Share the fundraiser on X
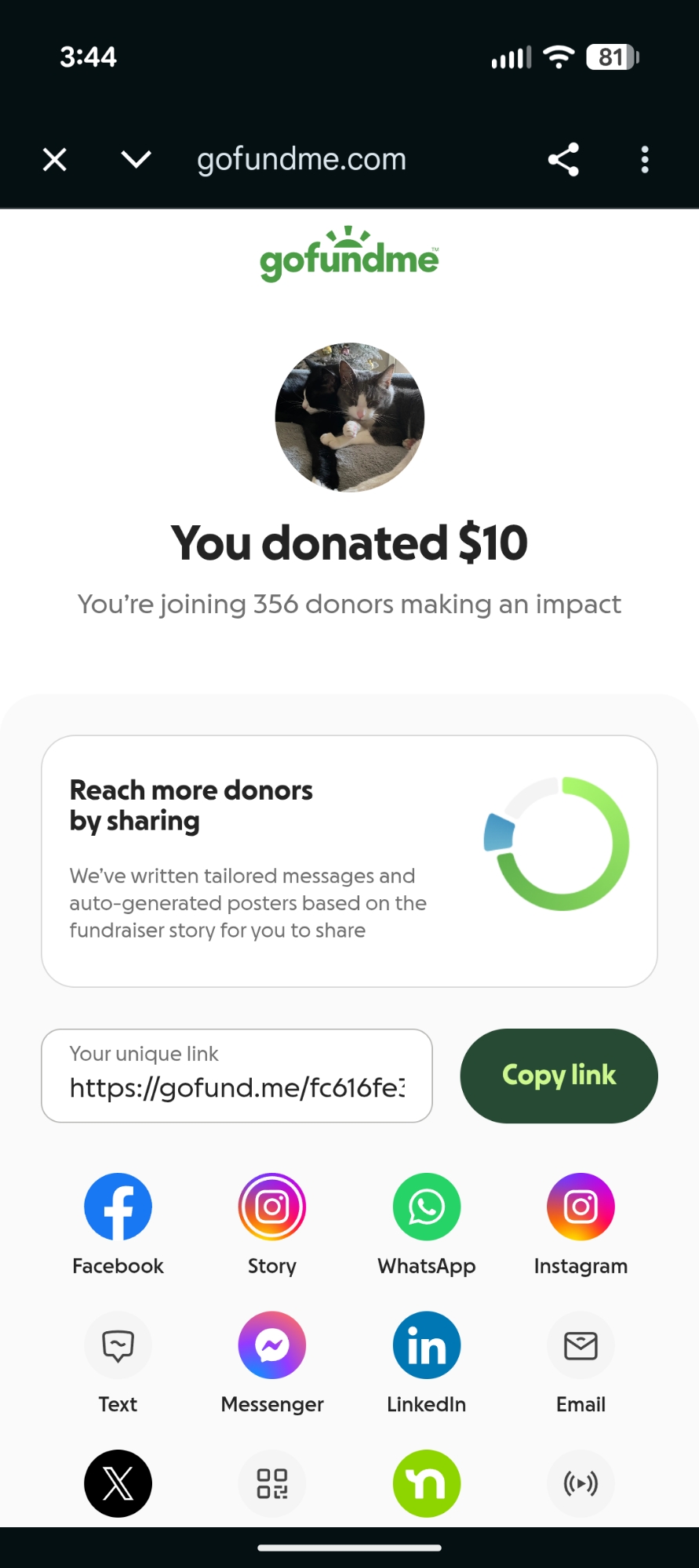The height and width of the screenshot is (1568, 699). pos(118,1483)
